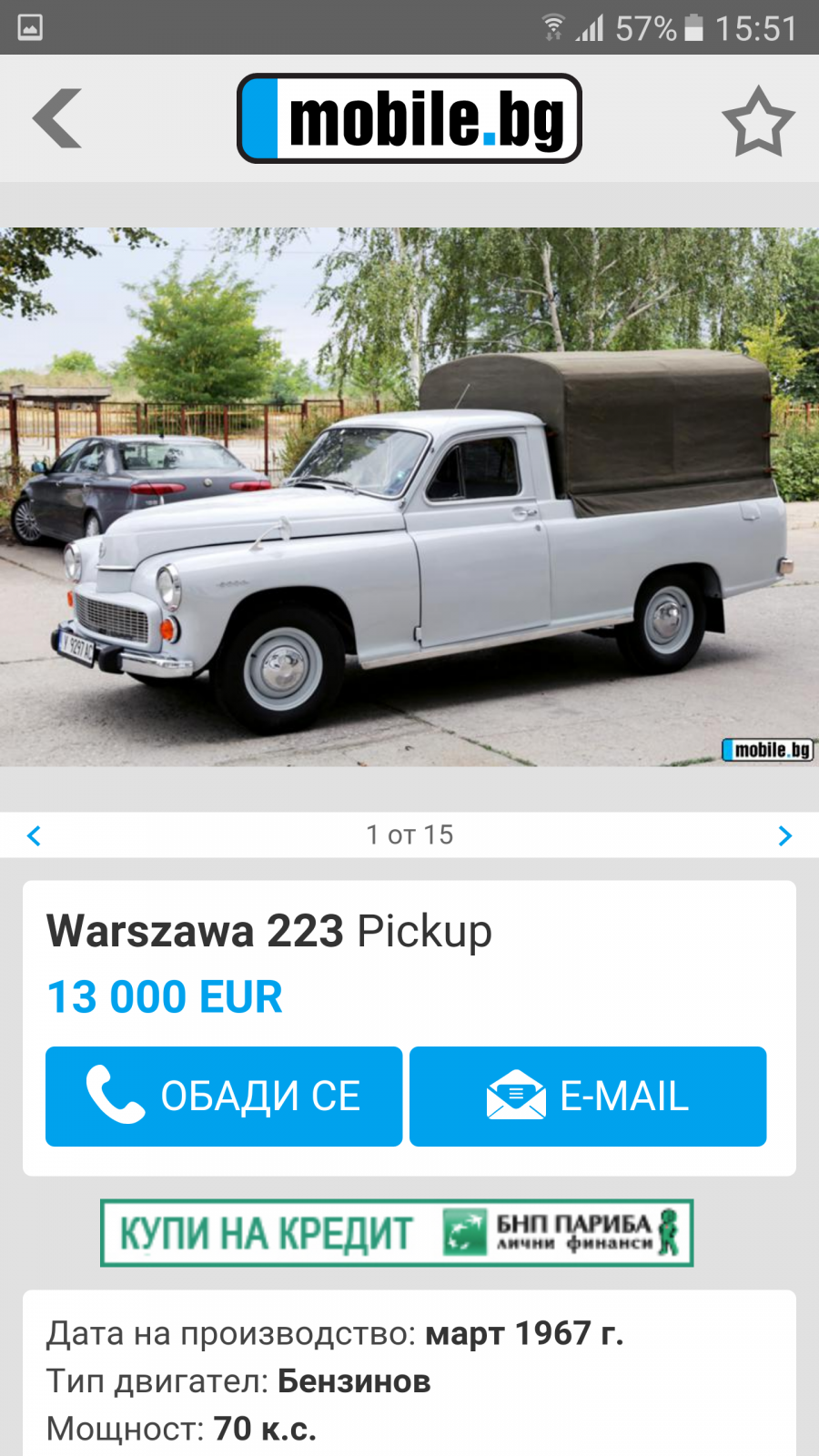819x1456 pixels.
Task: Call the seller via ОБАДИ СЕ
Action: coord(224,1097)
